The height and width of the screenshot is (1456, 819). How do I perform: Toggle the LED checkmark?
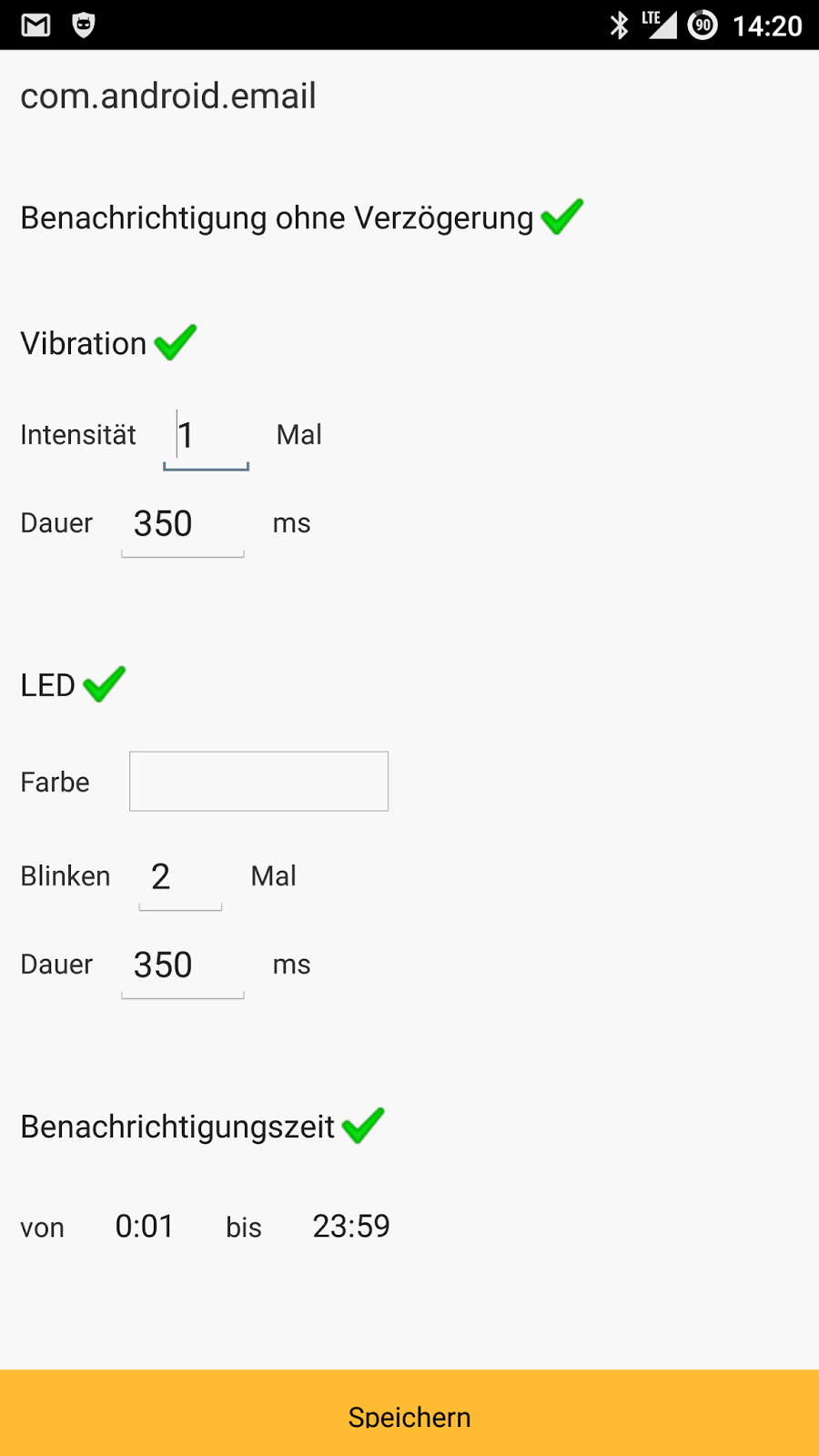104,685
